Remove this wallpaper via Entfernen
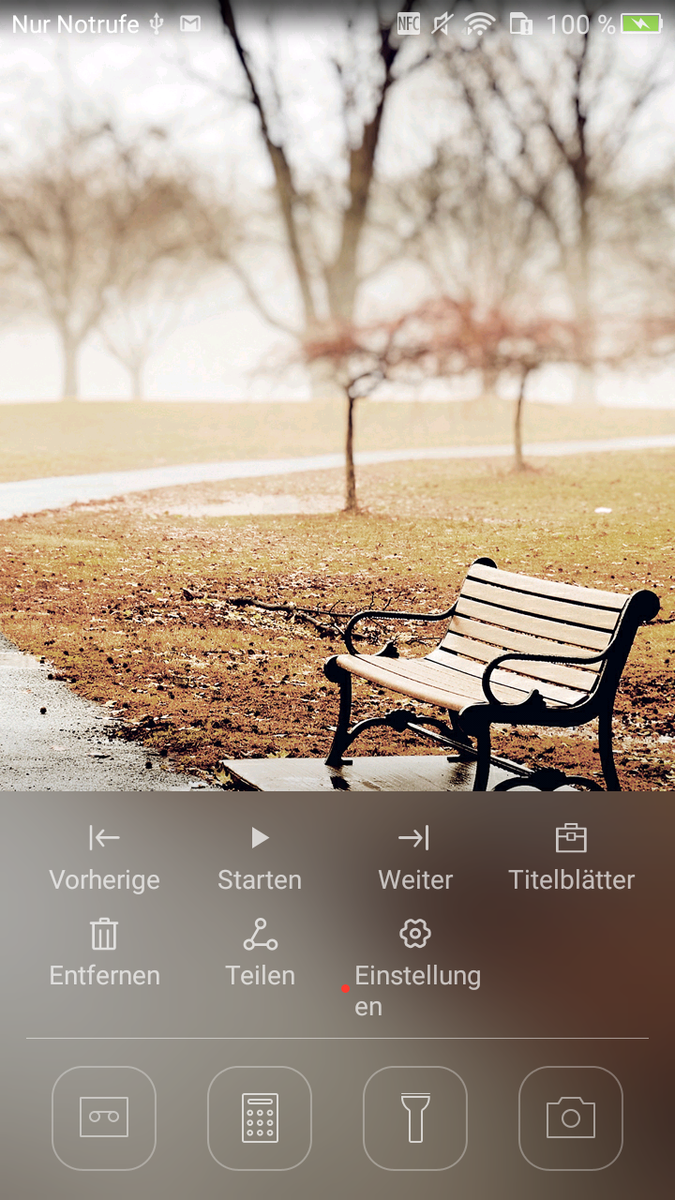Viewport: 675px width, 1200px height. click(x=104, y=952)
